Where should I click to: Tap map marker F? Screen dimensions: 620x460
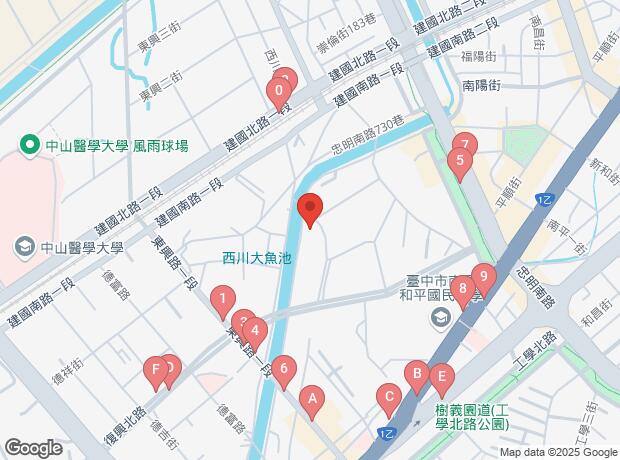tap(155, 370)
